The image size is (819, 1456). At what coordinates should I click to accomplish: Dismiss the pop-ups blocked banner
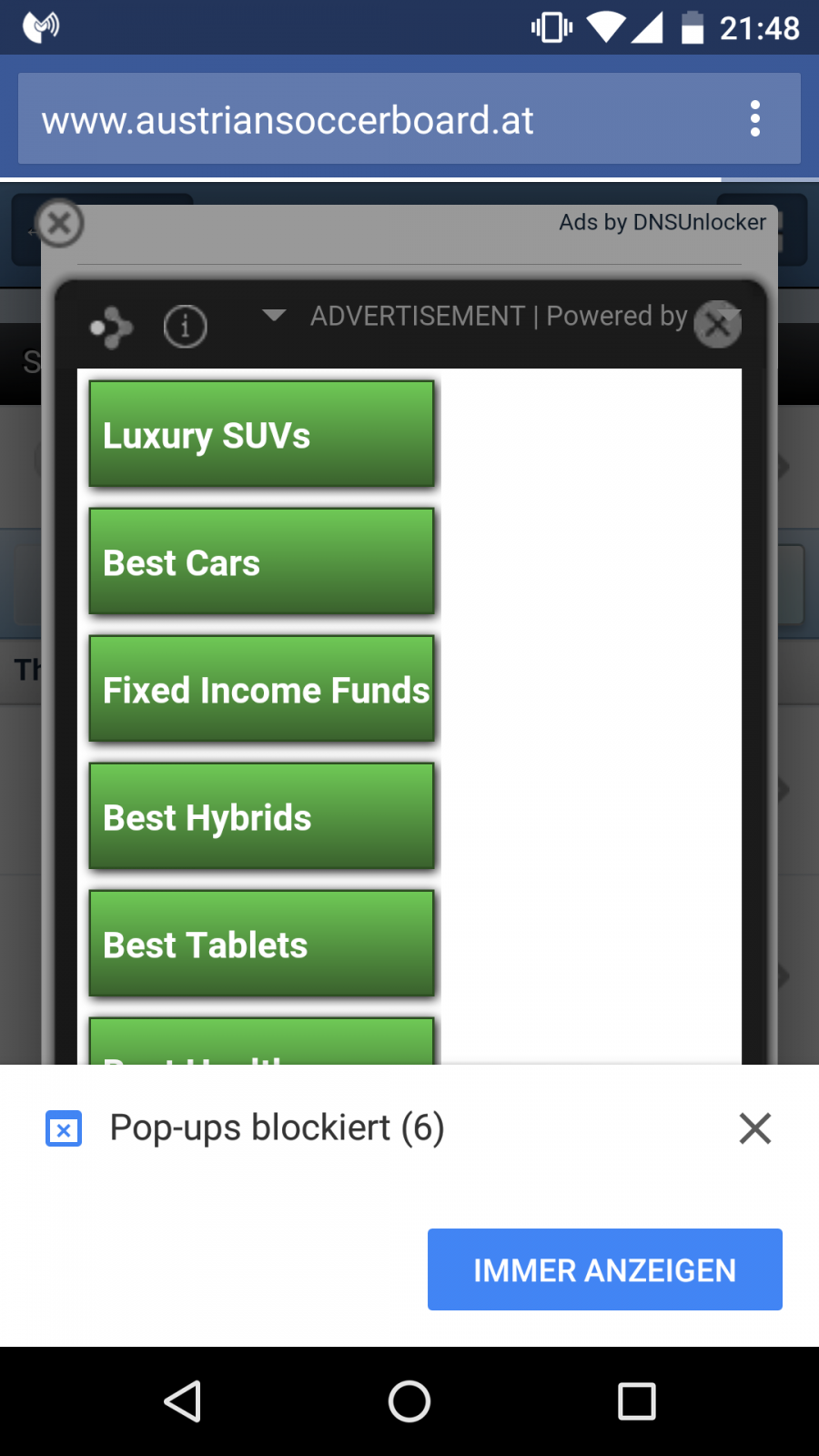click(x=755, y=1128)
